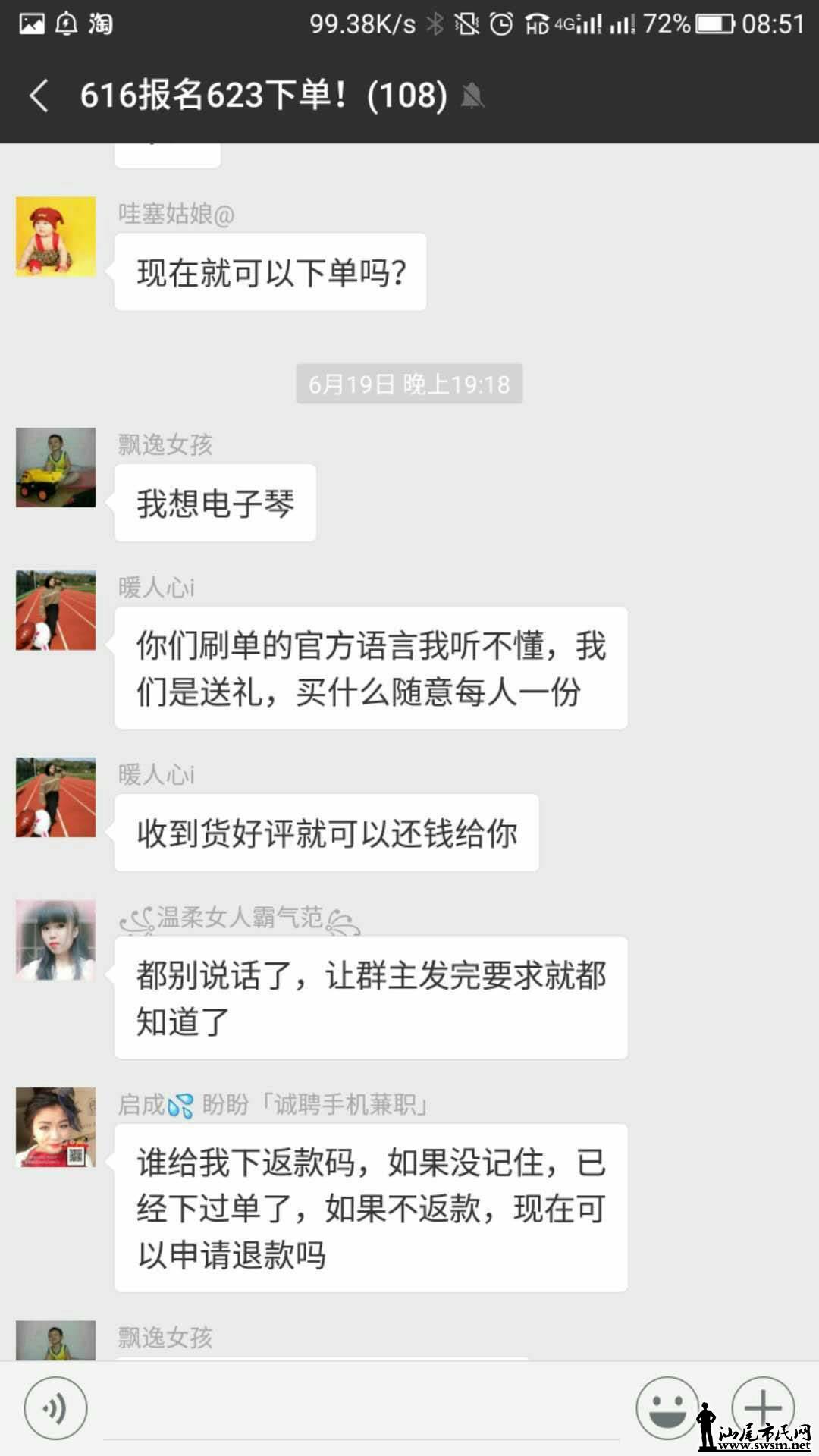The width and height of the screenshot is (819, 1456).
Task: Open the emoji picker
Action: coord(667,1408)
